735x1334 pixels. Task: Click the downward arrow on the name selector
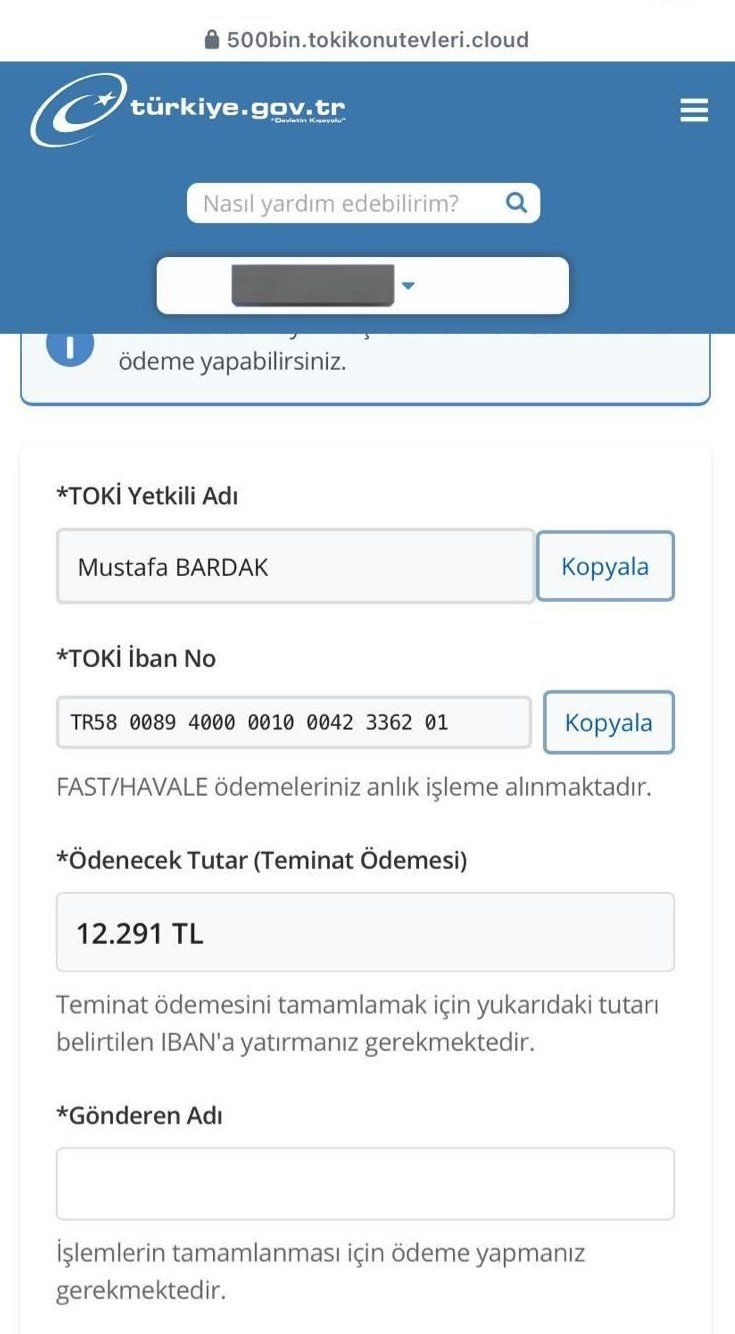pos(408,285)
